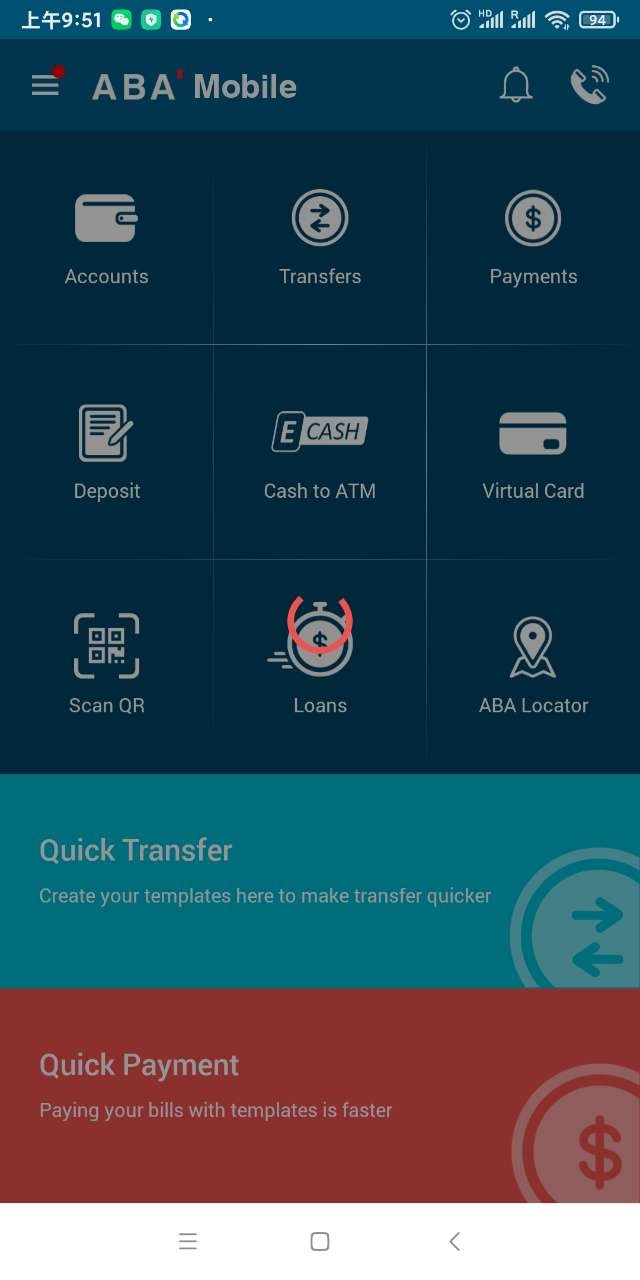Open E-Cash Cash to ATM
This screenshot has height=1280, width=640.
pyautogui.click(x=320, y=453)
